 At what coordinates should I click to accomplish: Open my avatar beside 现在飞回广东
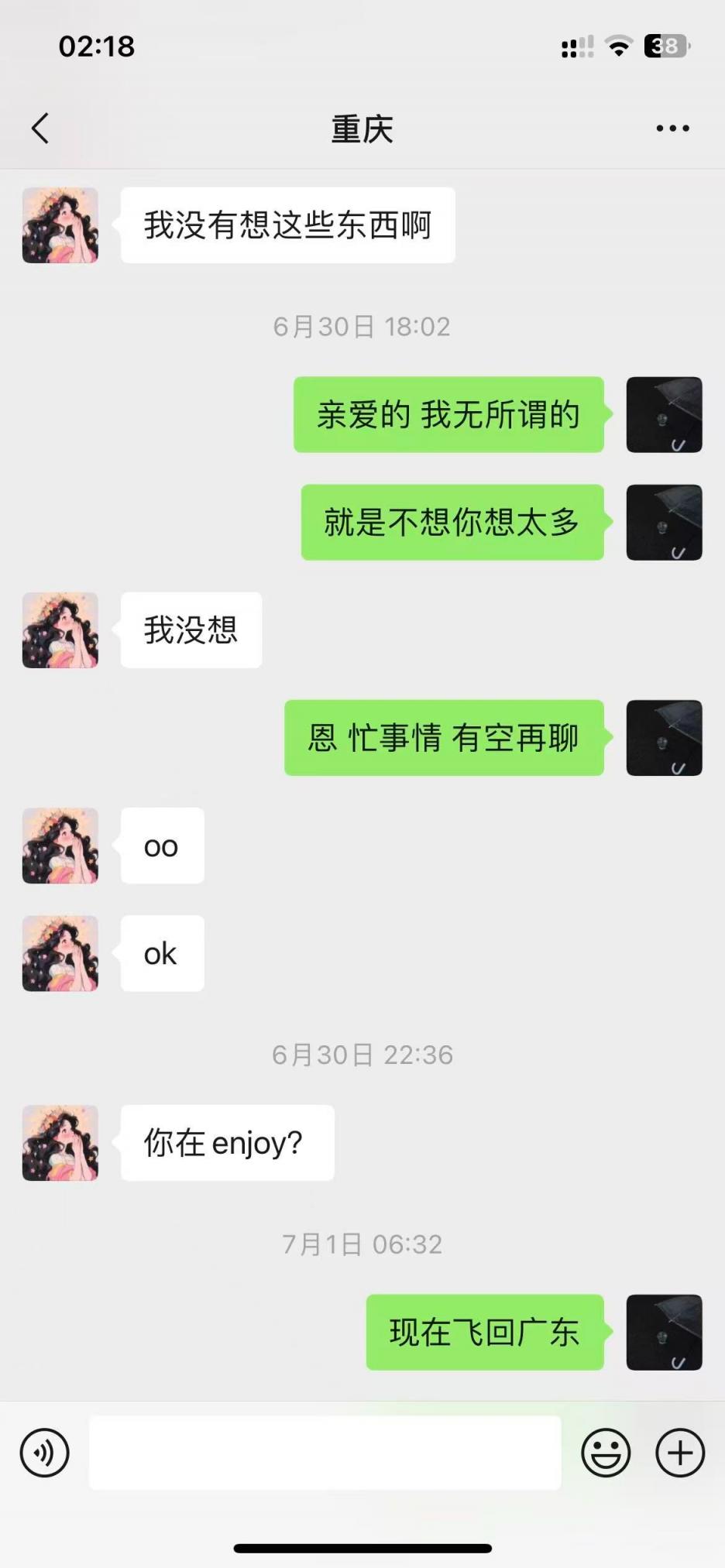point(664,1332)
